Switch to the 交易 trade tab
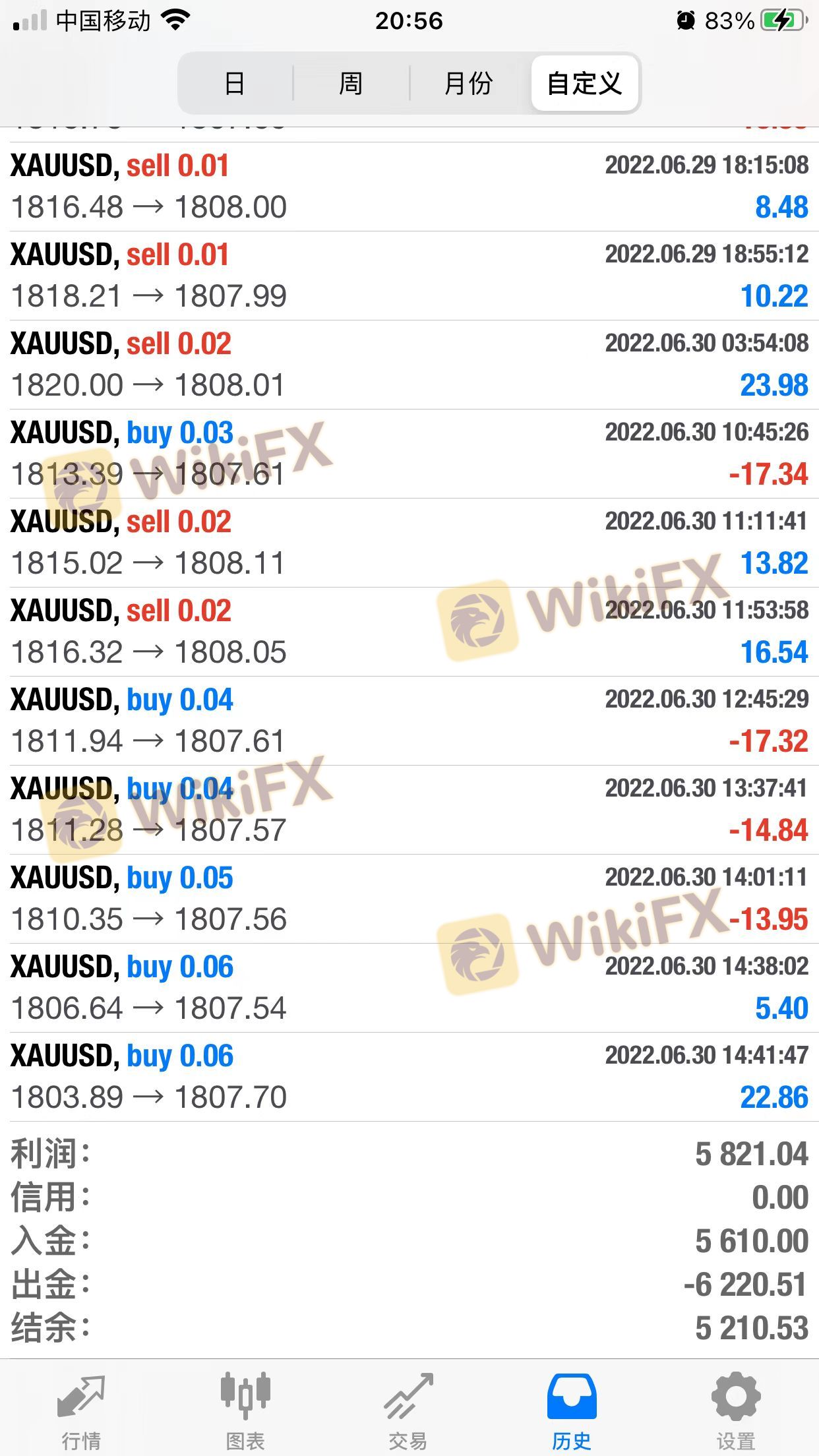819x1456 pixels. point(408,1409)
